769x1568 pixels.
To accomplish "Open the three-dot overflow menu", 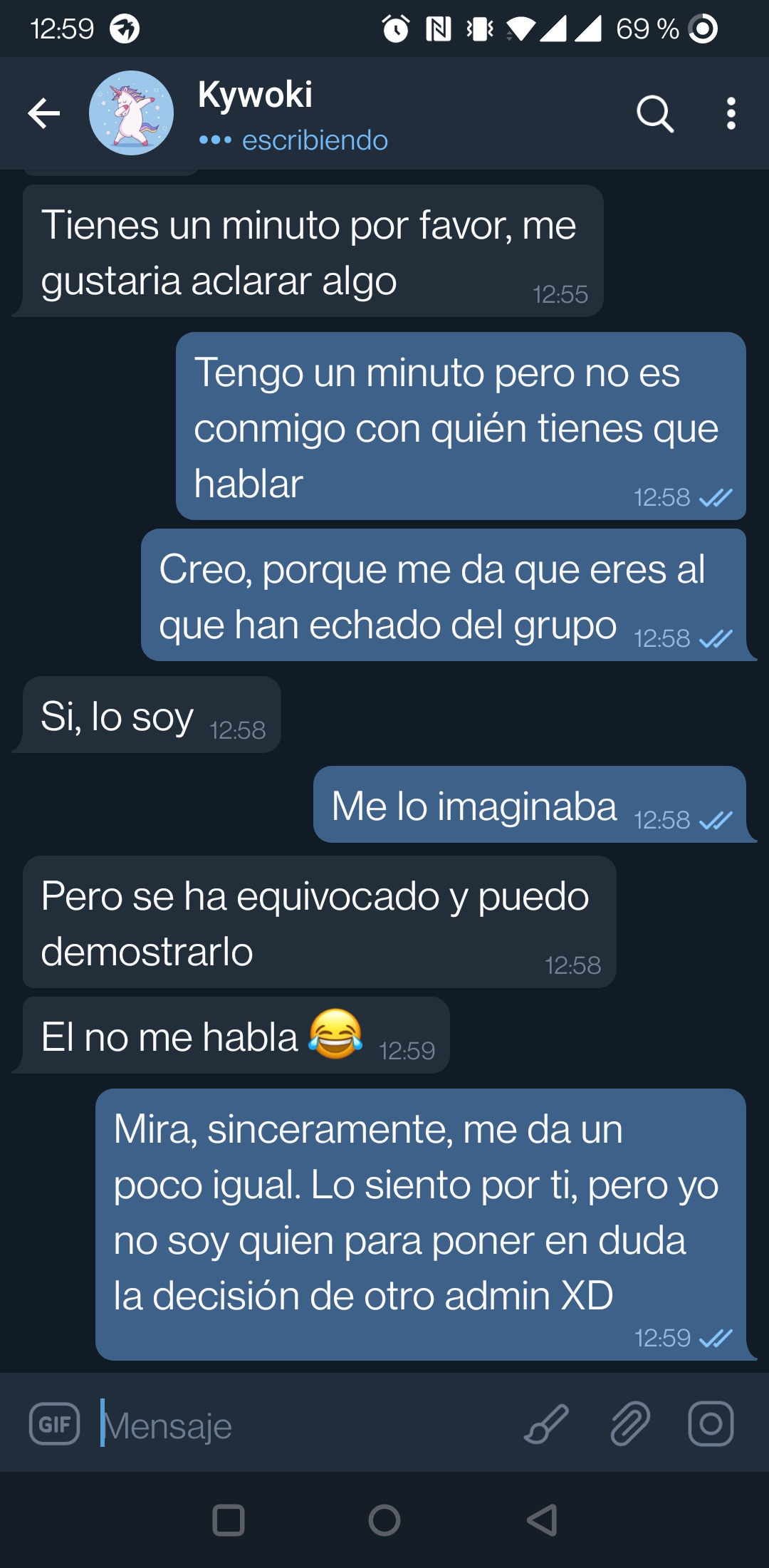I will [x=731, y=114].
